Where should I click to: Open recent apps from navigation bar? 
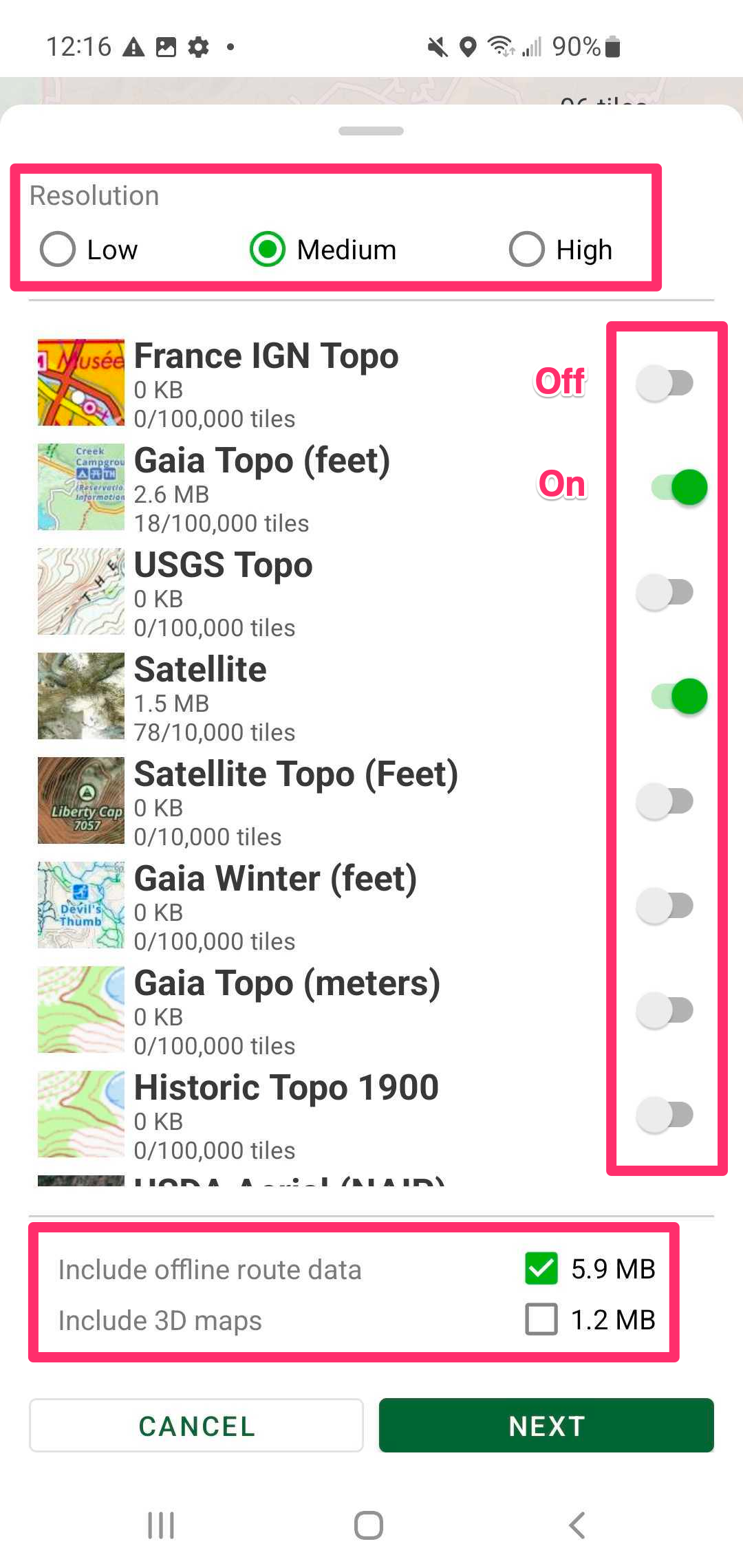point(161,1525)
